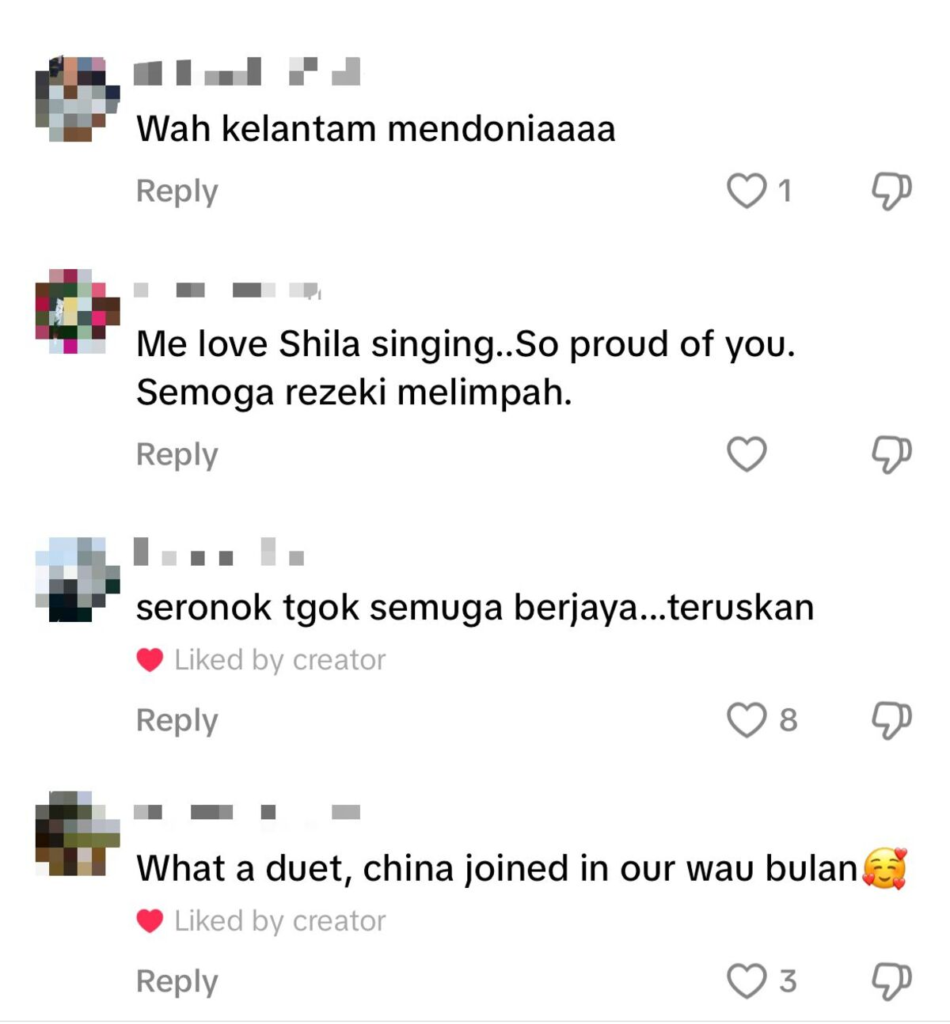Reply to the 'Wah kelantam mendoniaaaa' comment
Screen dimensions: 950x1024
coord(177,191)
